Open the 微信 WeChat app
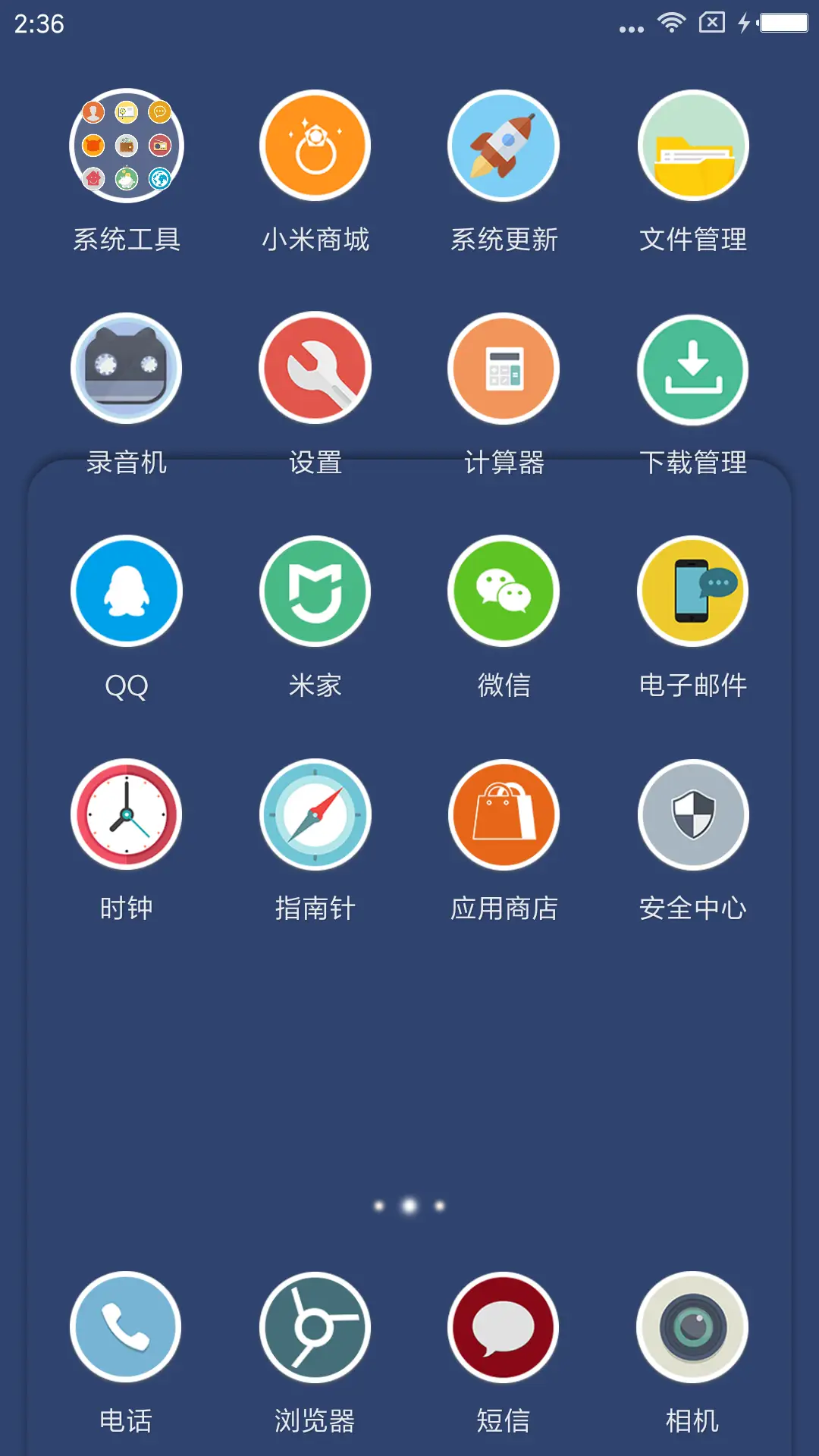The height and width of the screenshot is (1456, 819). click(x=504, y=591)
